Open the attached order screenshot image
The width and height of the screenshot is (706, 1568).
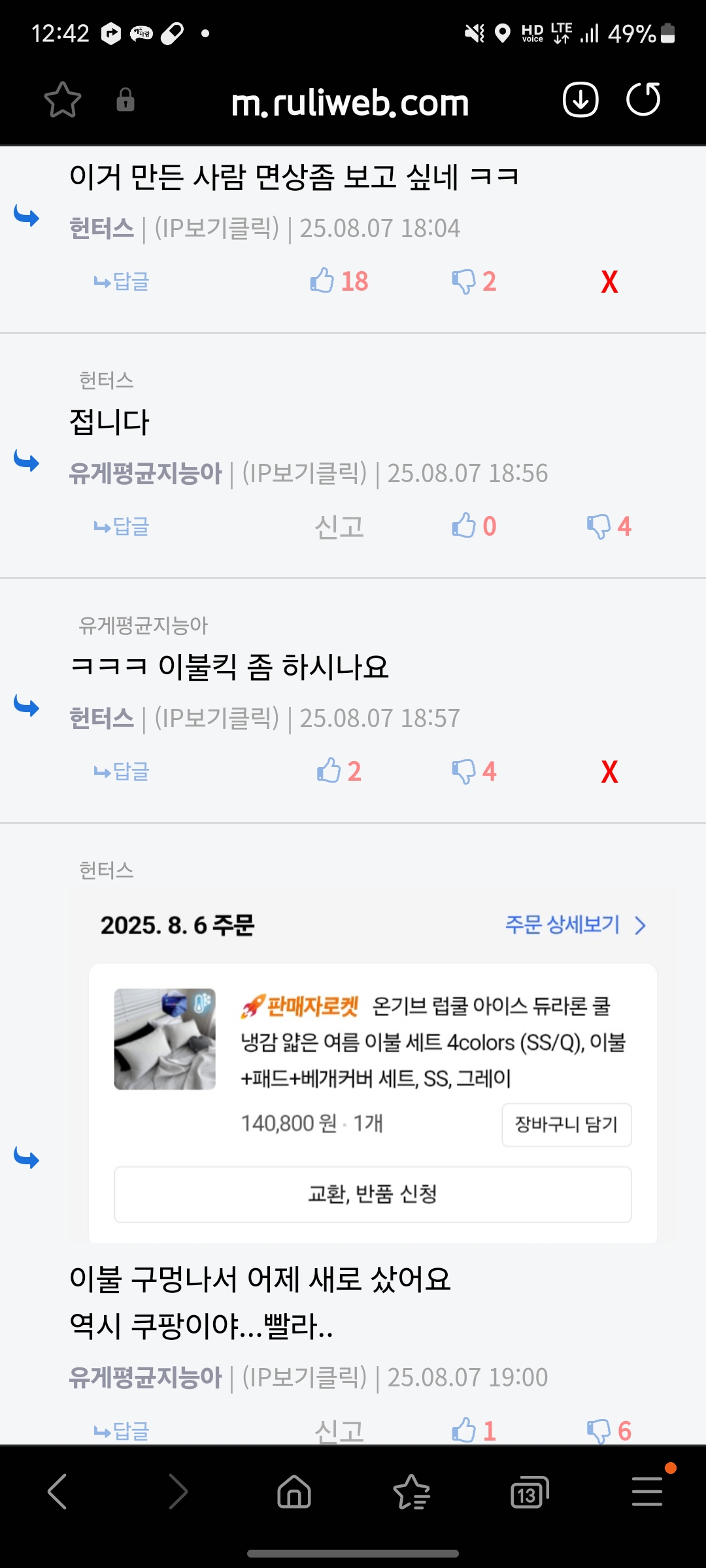tap(373, 1065)
